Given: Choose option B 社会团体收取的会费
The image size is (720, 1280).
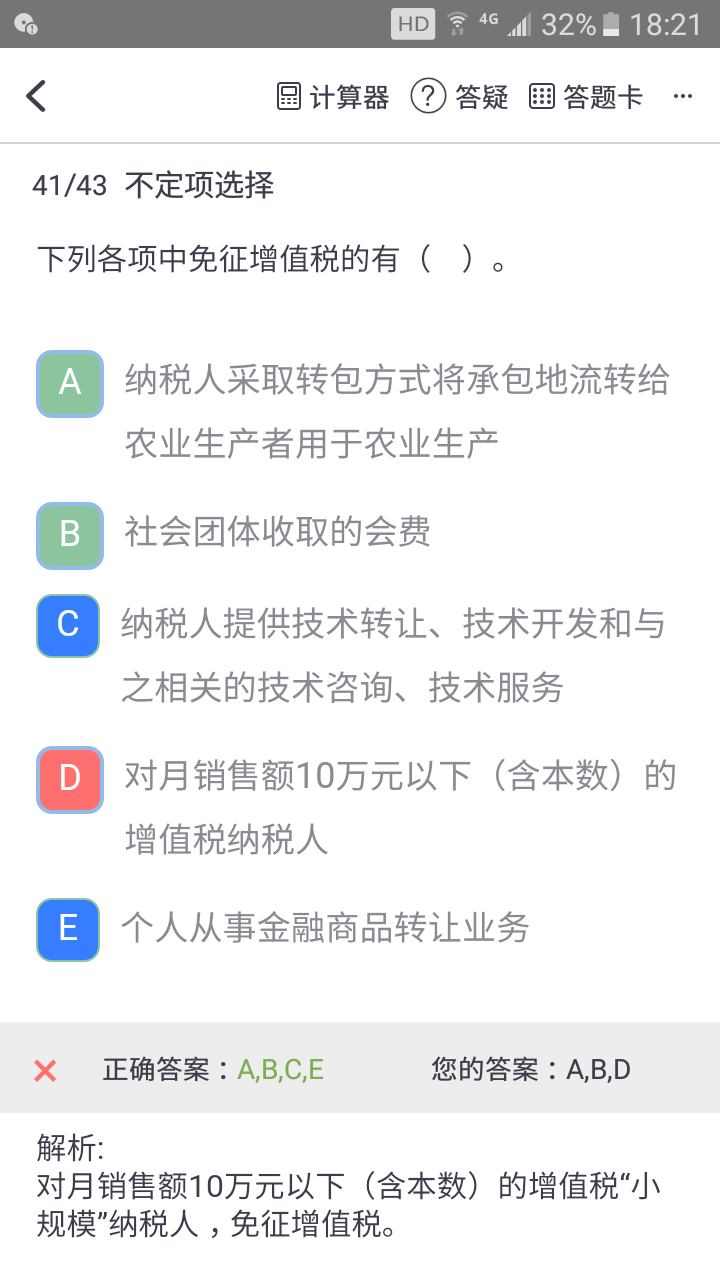Looking at the screenshot, I should (x=70, y=534).
